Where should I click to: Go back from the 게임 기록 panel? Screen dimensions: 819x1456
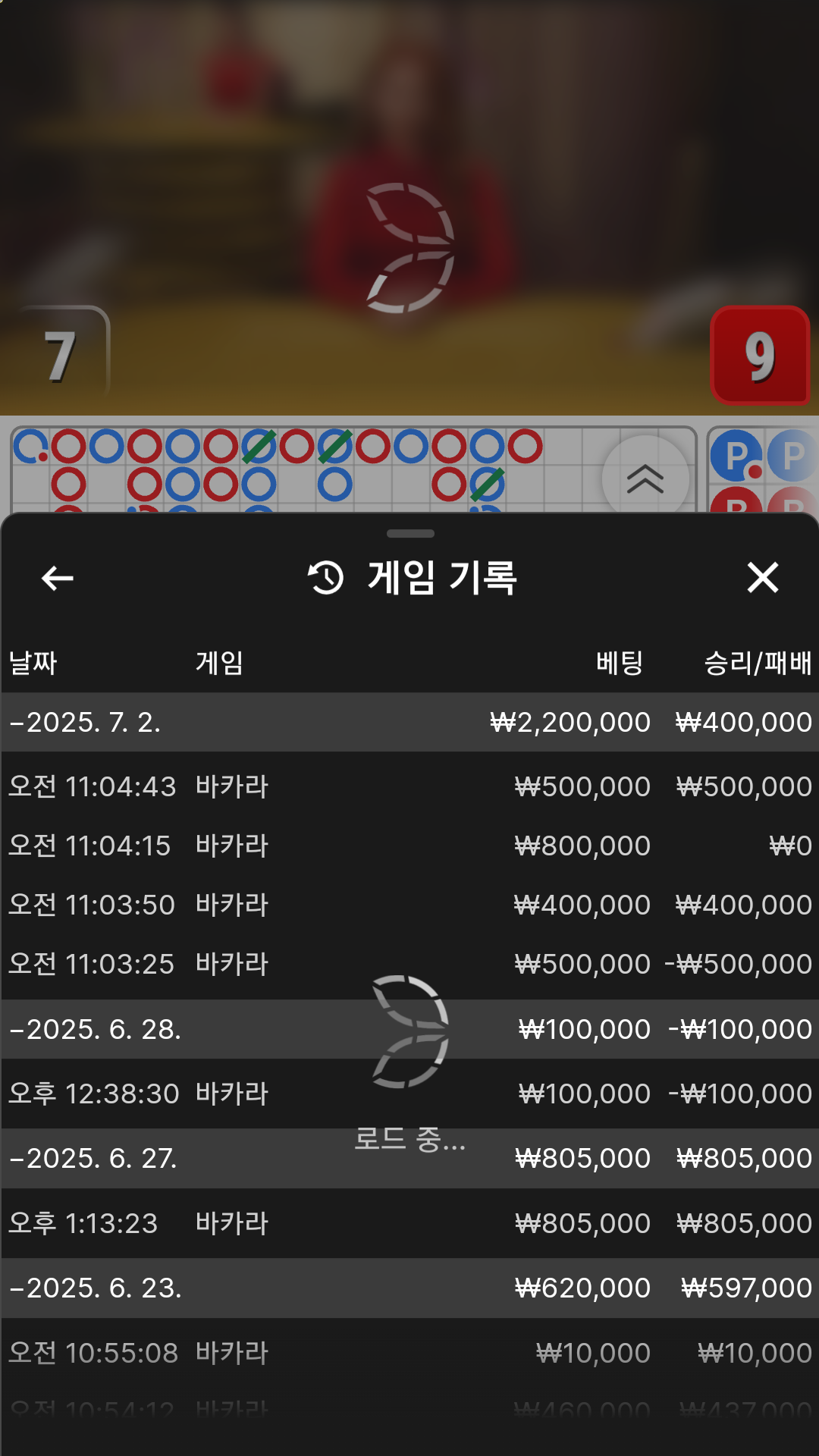coord(57,578)
